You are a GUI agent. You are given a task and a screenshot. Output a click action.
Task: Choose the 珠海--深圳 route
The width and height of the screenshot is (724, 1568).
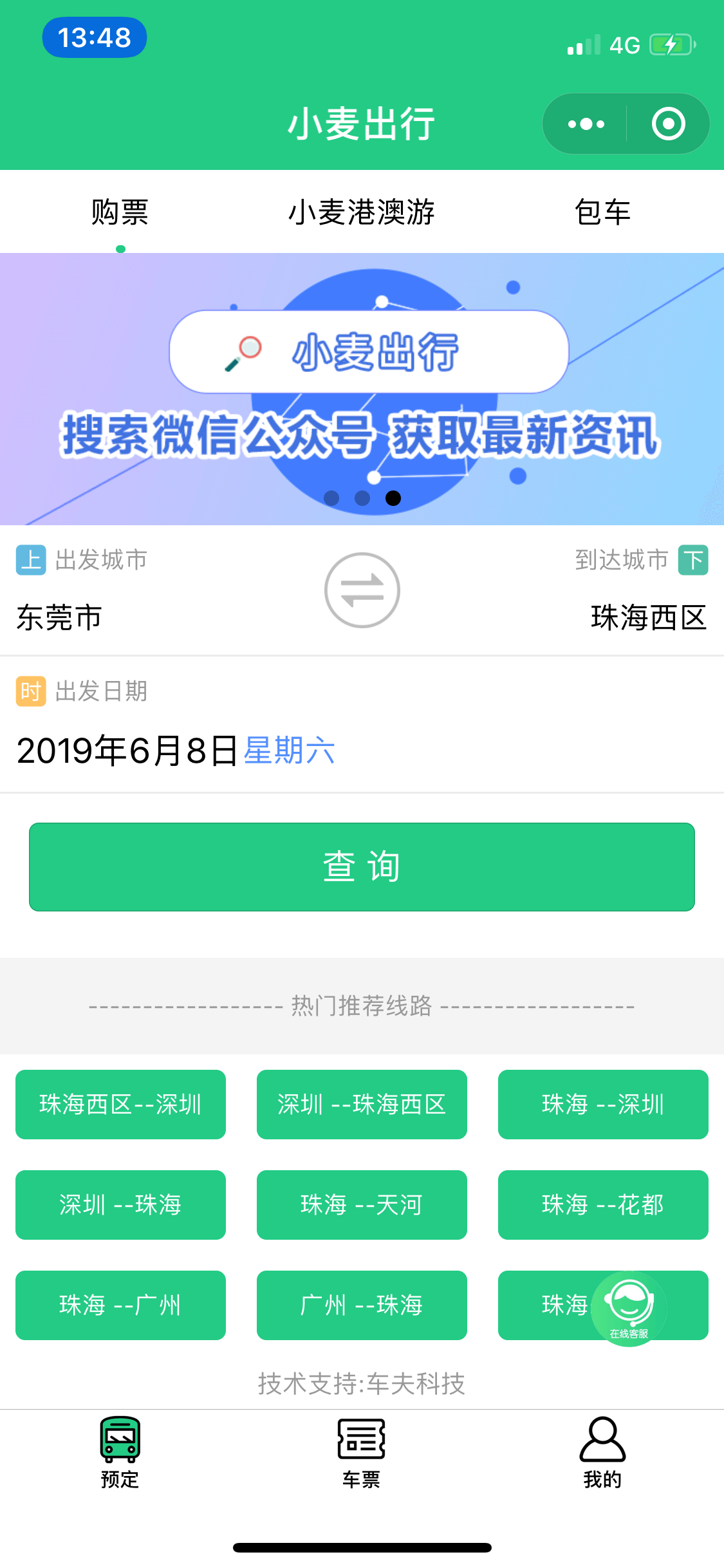pyautogui.click(x=602, y=1104)
